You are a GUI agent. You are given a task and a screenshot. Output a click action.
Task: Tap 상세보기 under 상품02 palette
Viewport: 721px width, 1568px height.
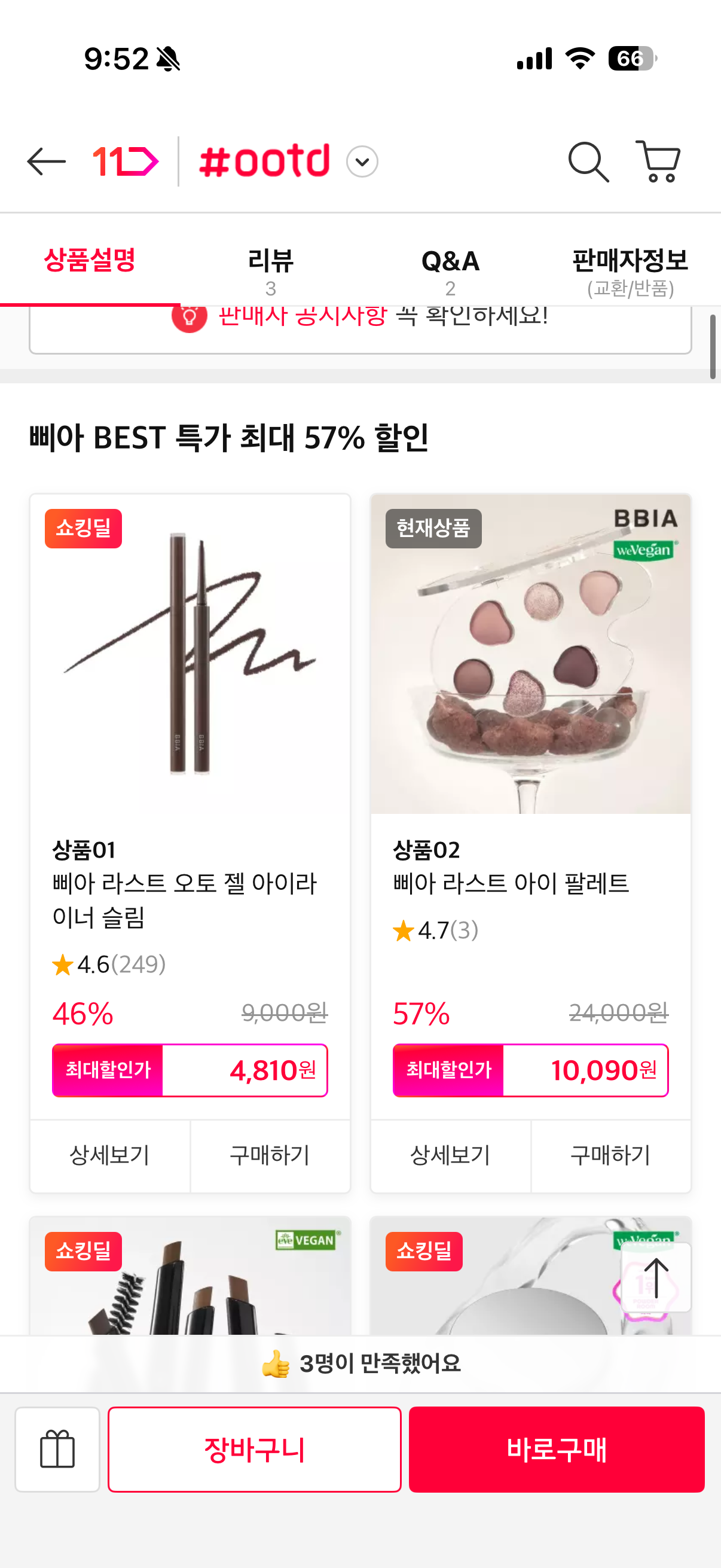coord(450,1155)
